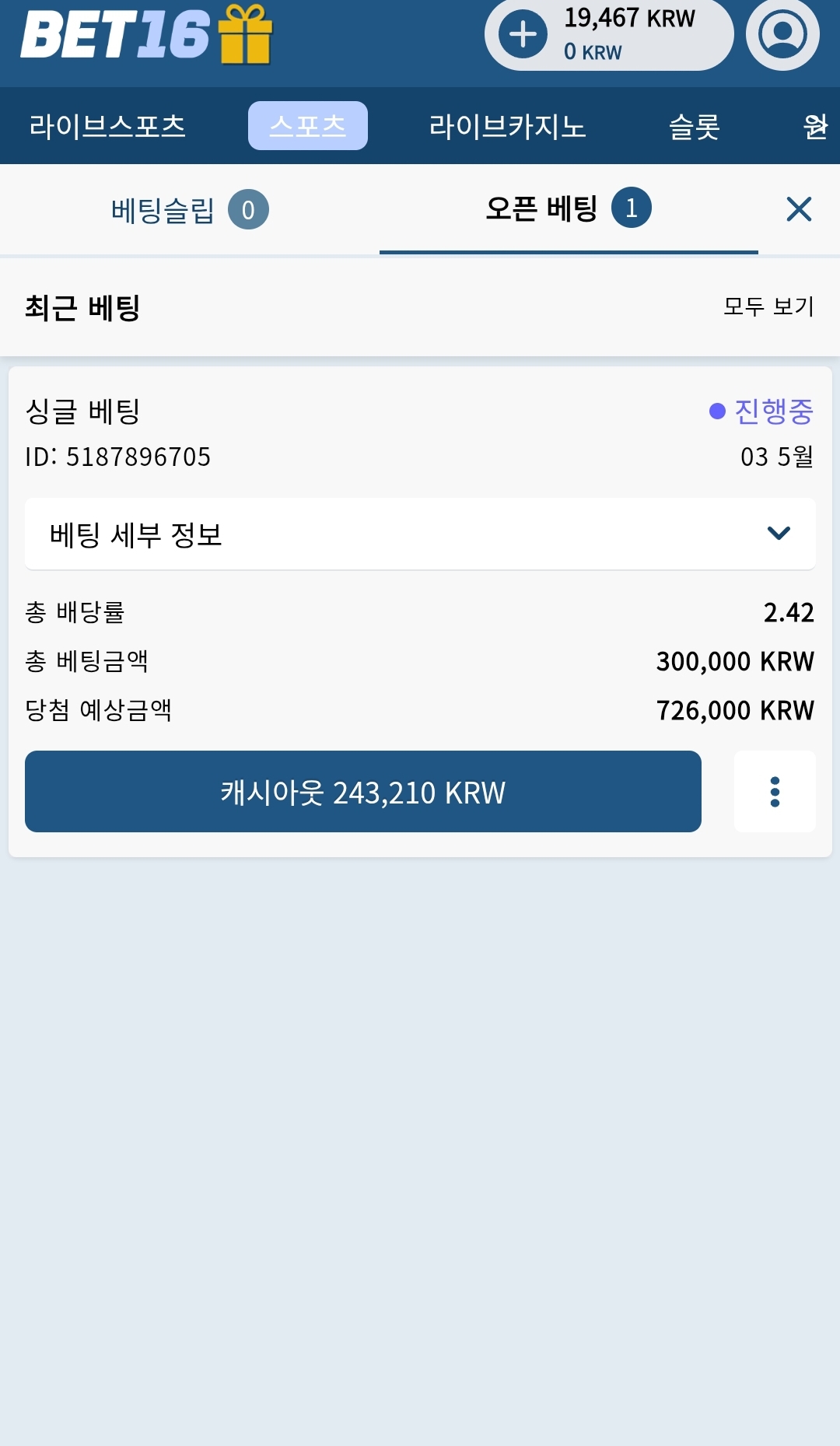Close the betting panel with X
The height and width of the screenshot is (1446, 840).
pyautogui.click(x=799, y=209)
